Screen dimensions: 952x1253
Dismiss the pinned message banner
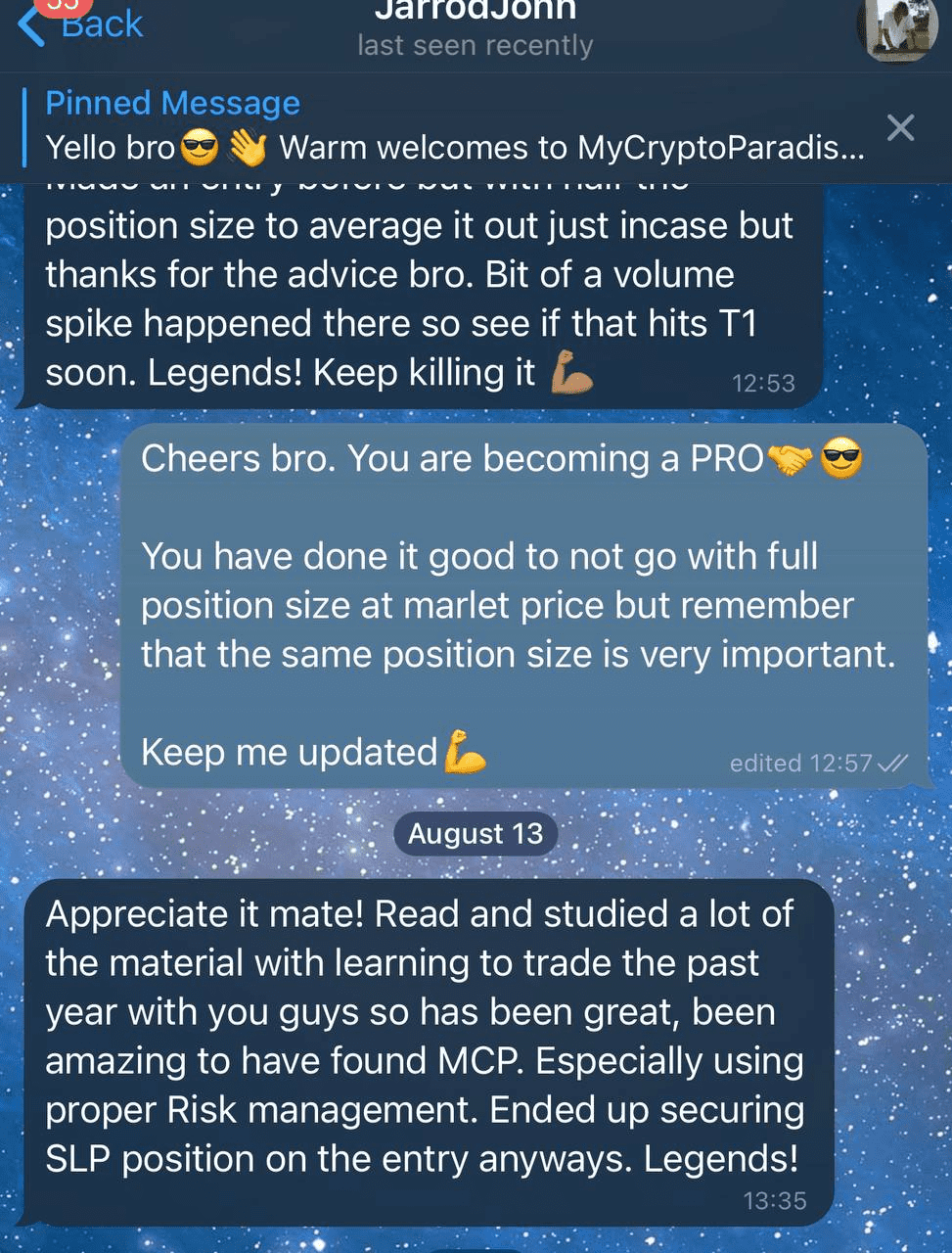pyautogui.click(x=900, y=127)
